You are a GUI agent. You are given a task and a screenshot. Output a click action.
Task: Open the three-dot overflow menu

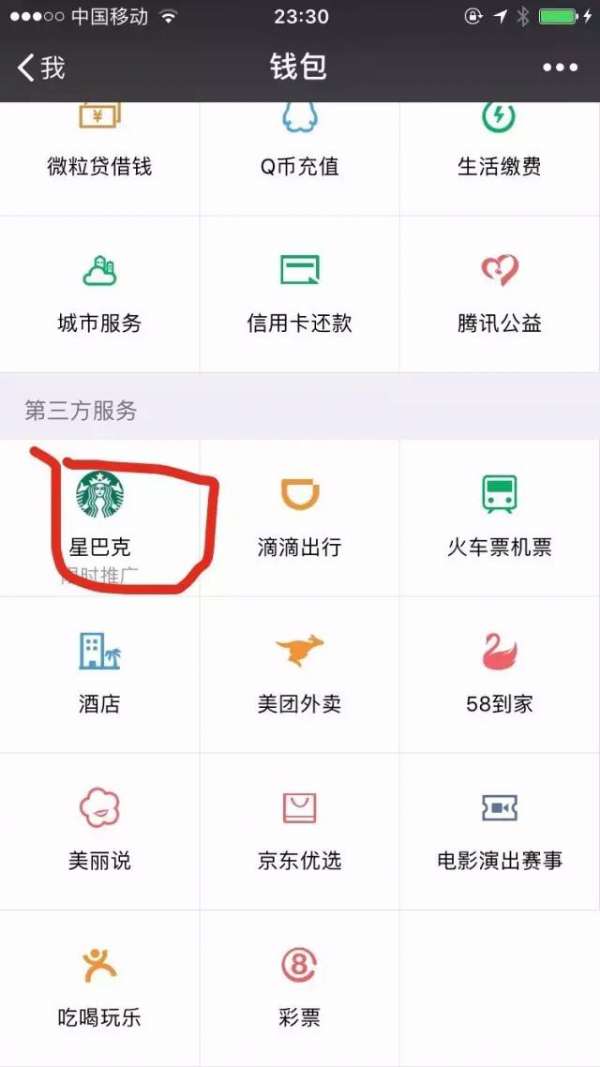560,67
